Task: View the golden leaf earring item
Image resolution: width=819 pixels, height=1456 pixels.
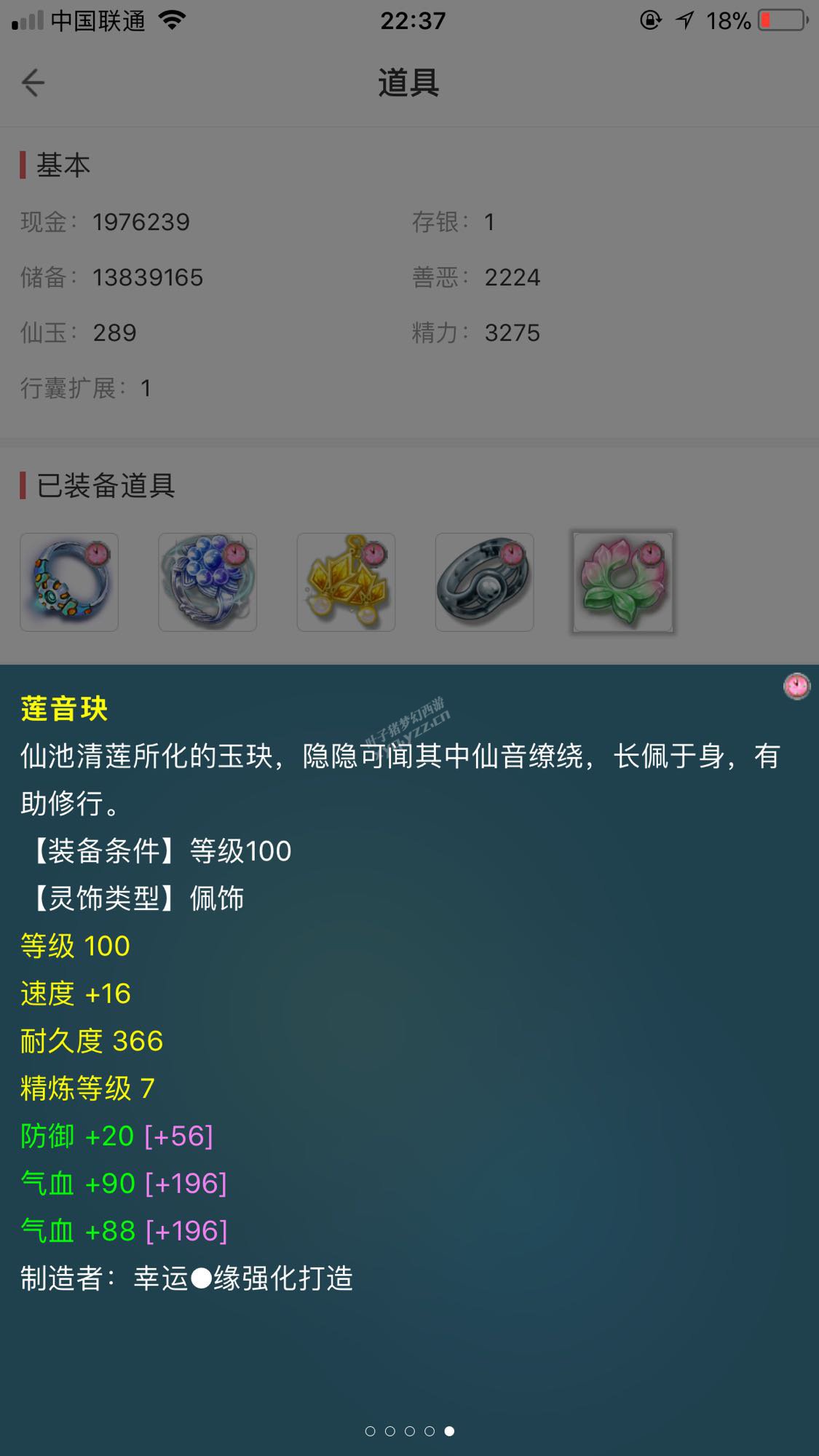Action: 346,582
